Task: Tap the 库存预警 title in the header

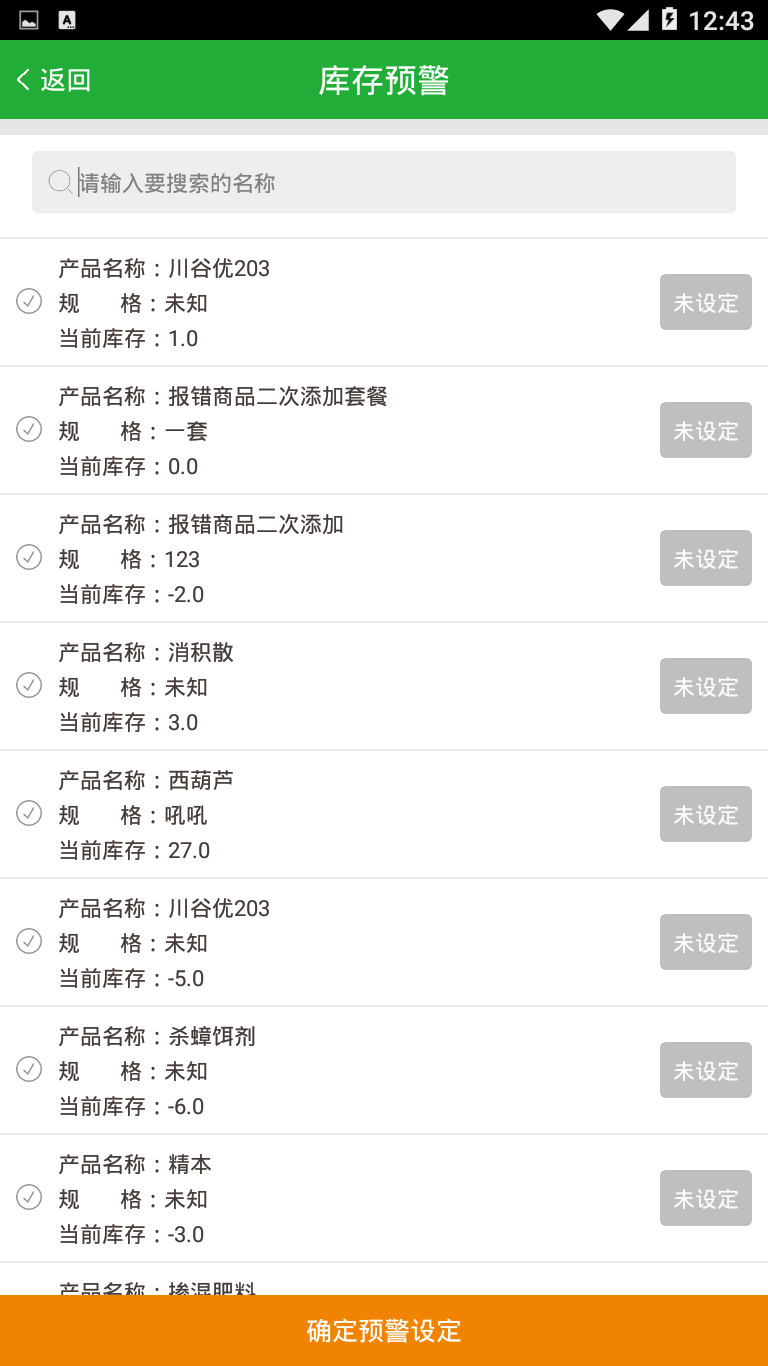Action: tap(384, 79)
